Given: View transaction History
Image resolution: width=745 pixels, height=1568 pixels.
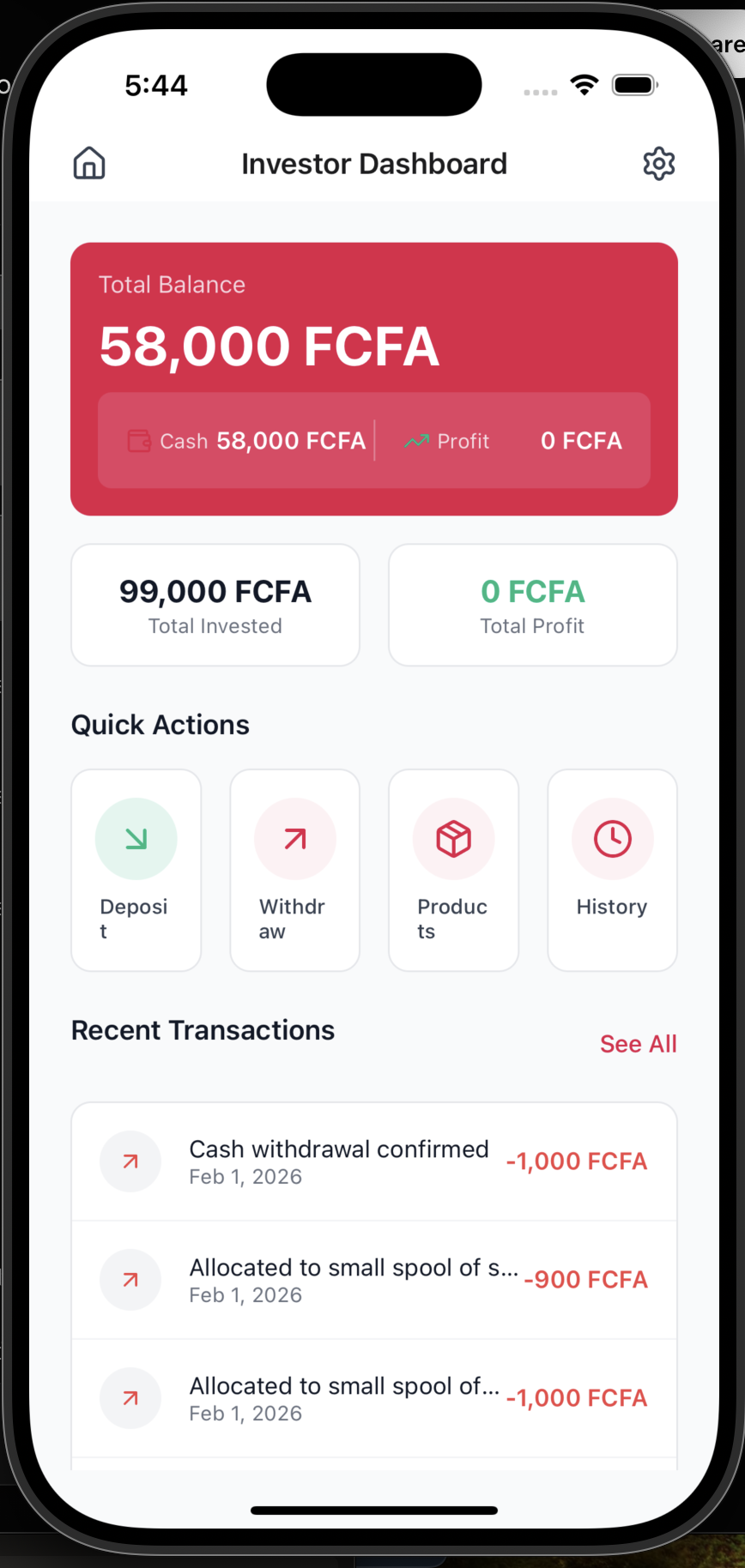Looking at the screenshot, I should 612,869.
